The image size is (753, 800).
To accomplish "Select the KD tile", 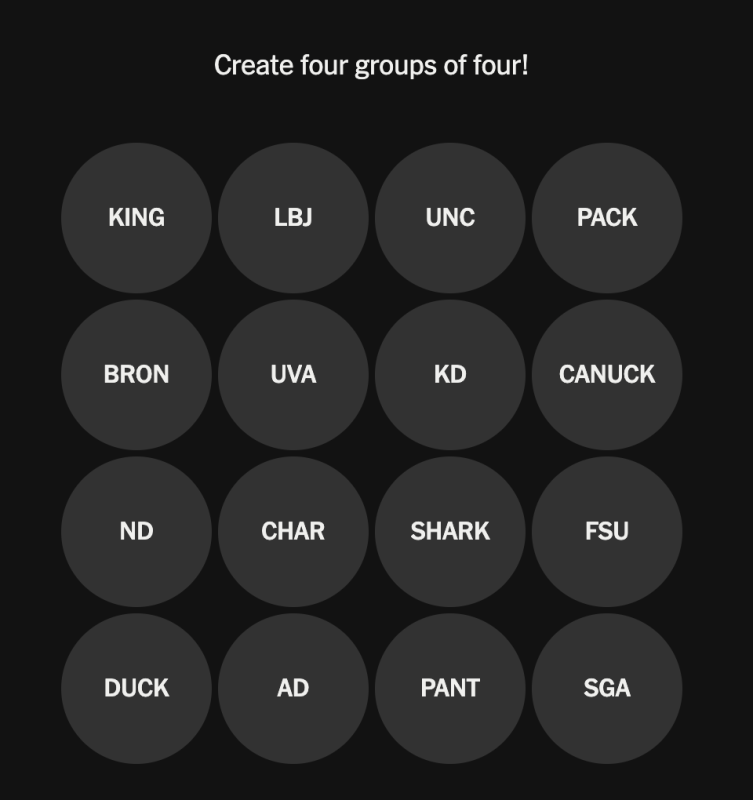I will tap(450, 375).
